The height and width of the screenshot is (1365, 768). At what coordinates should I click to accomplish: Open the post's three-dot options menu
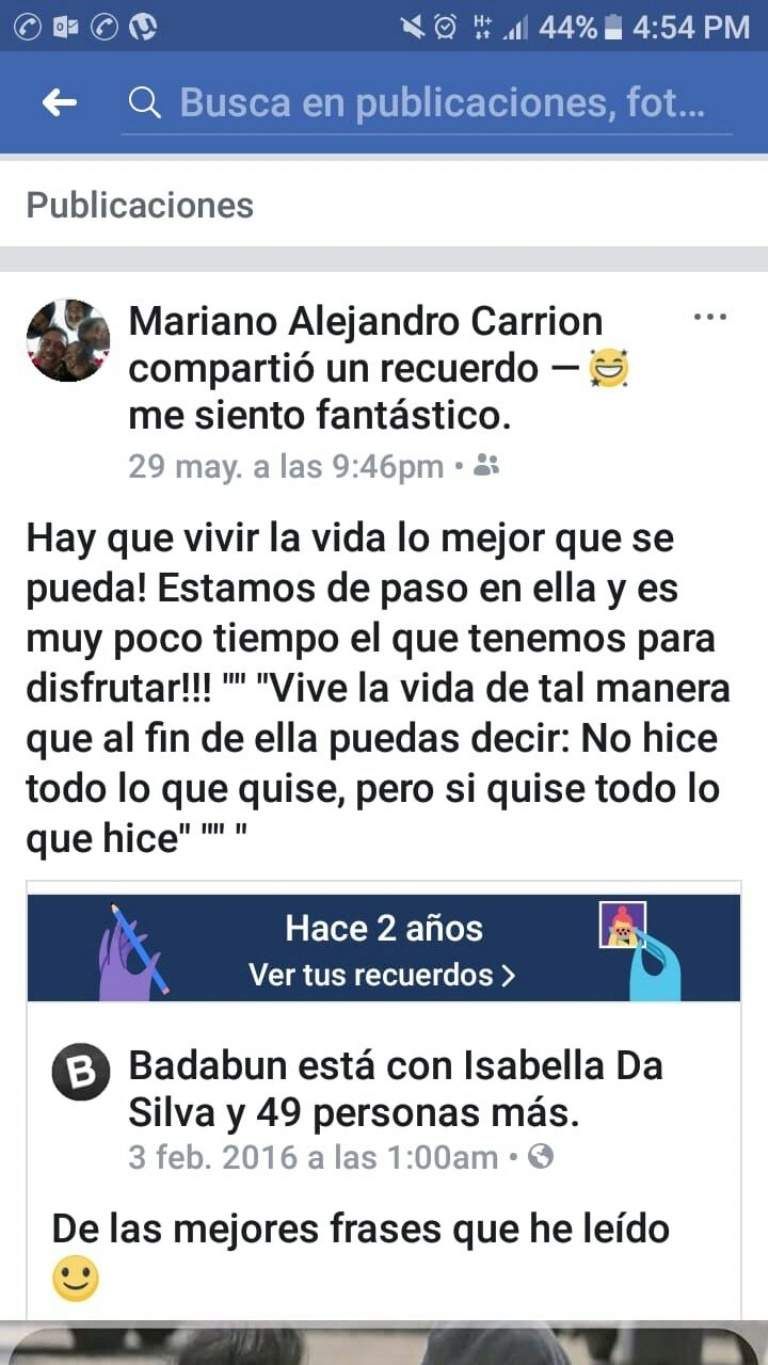pyautogui.click(x=709, y=317)
